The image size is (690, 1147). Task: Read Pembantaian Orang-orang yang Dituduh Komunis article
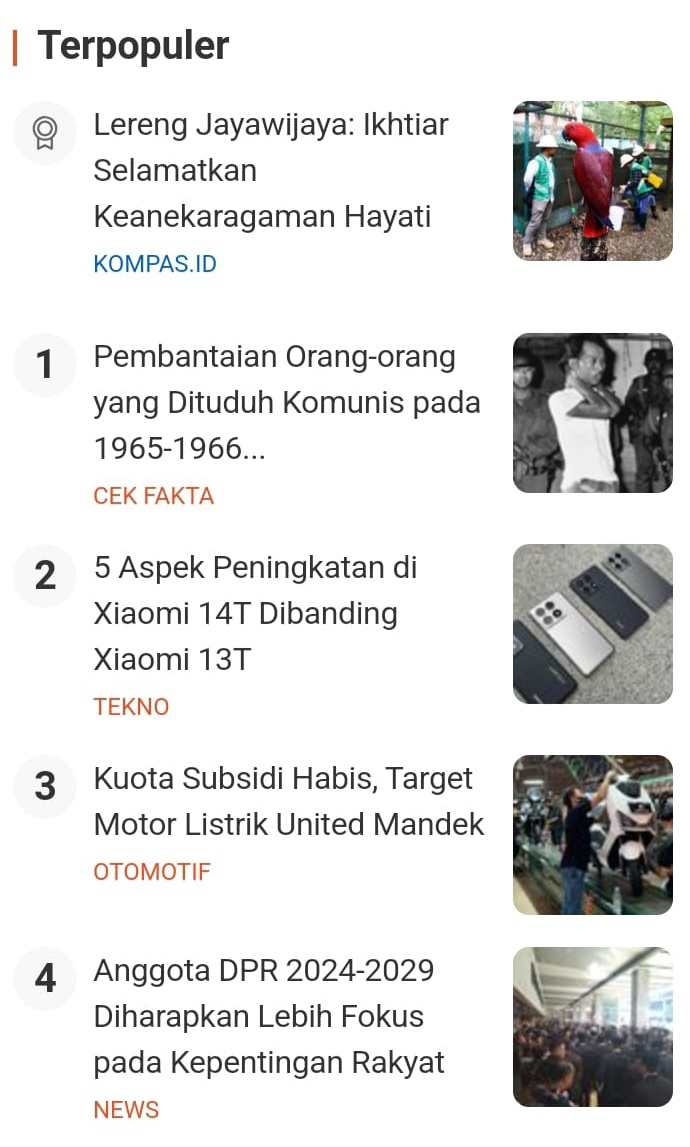(x=286, y=402)
